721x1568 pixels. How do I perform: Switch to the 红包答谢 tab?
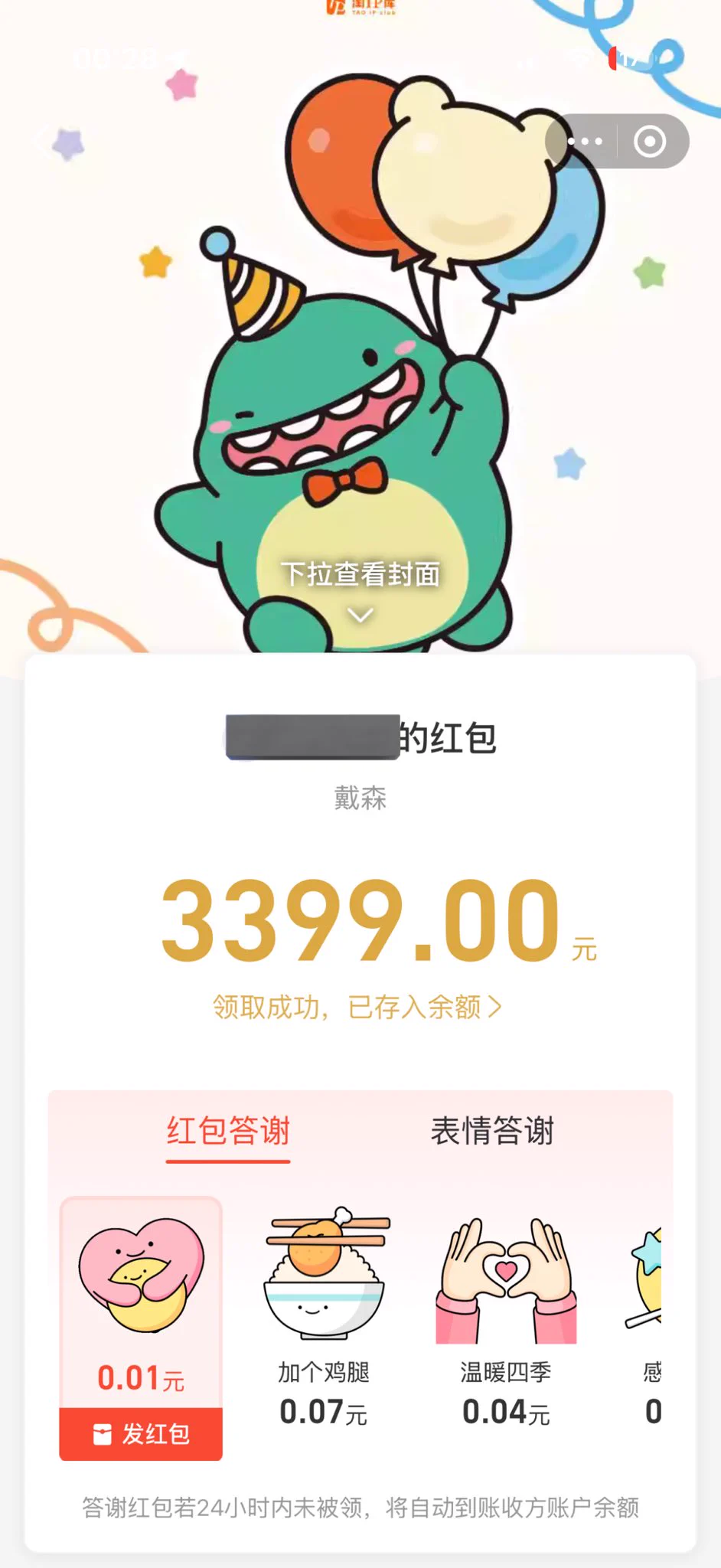coord(228,1132)
